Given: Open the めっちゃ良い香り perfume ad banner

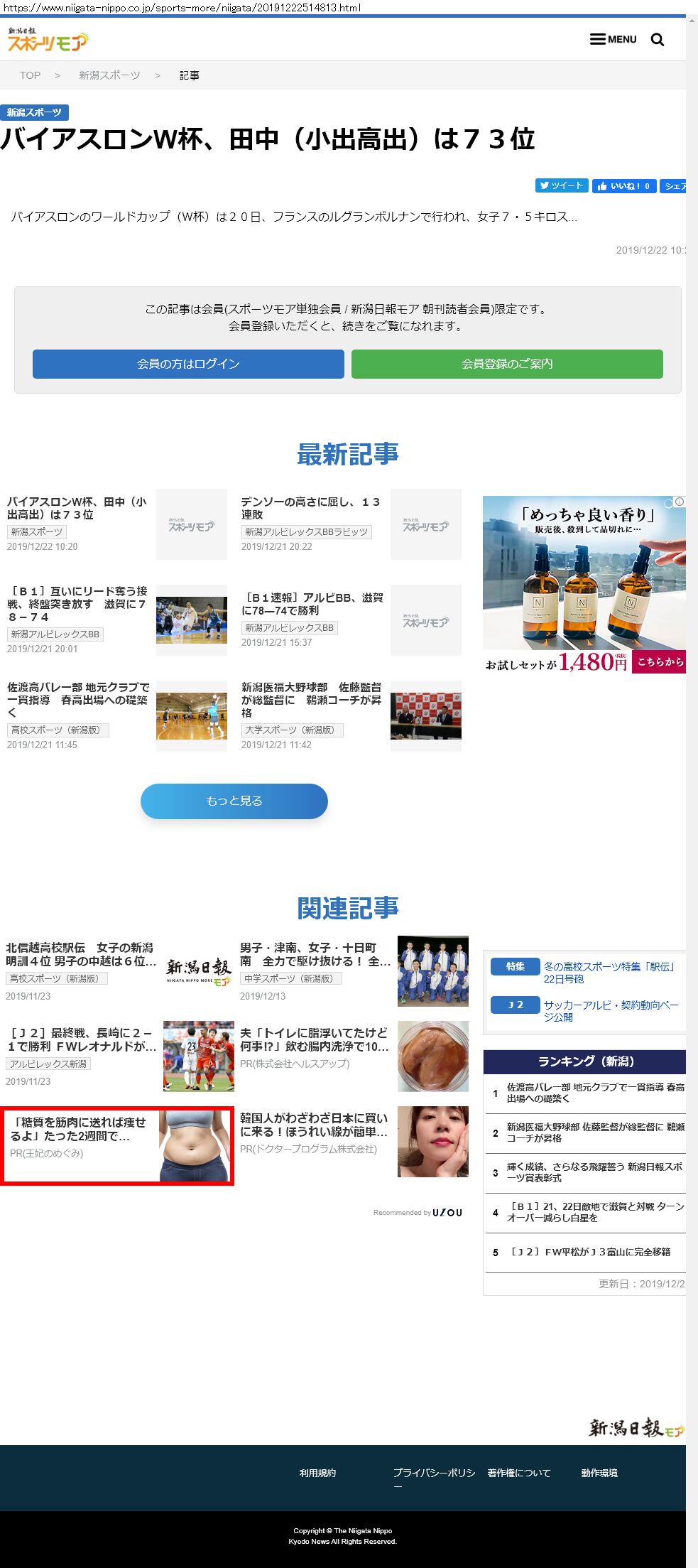Looking at the screenshot, I should pos(584,584).
